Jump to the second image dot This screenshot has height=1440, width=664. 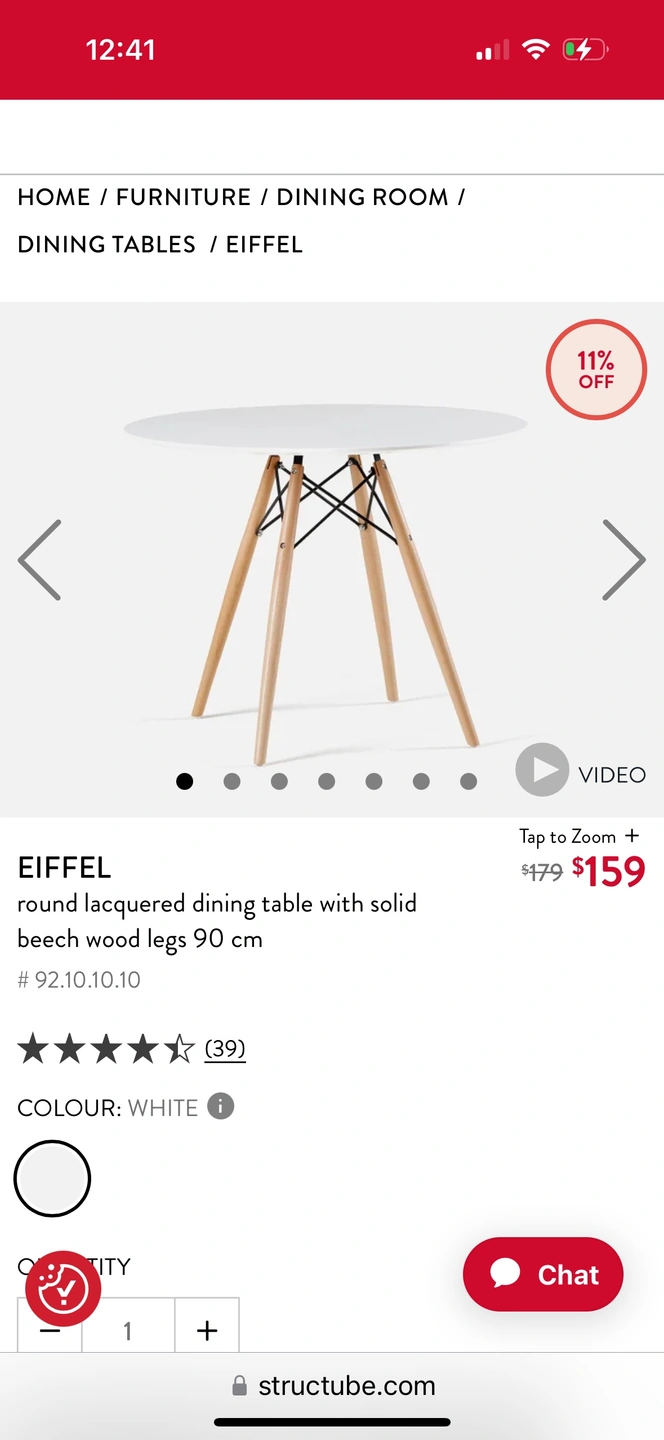coord(232,781)
